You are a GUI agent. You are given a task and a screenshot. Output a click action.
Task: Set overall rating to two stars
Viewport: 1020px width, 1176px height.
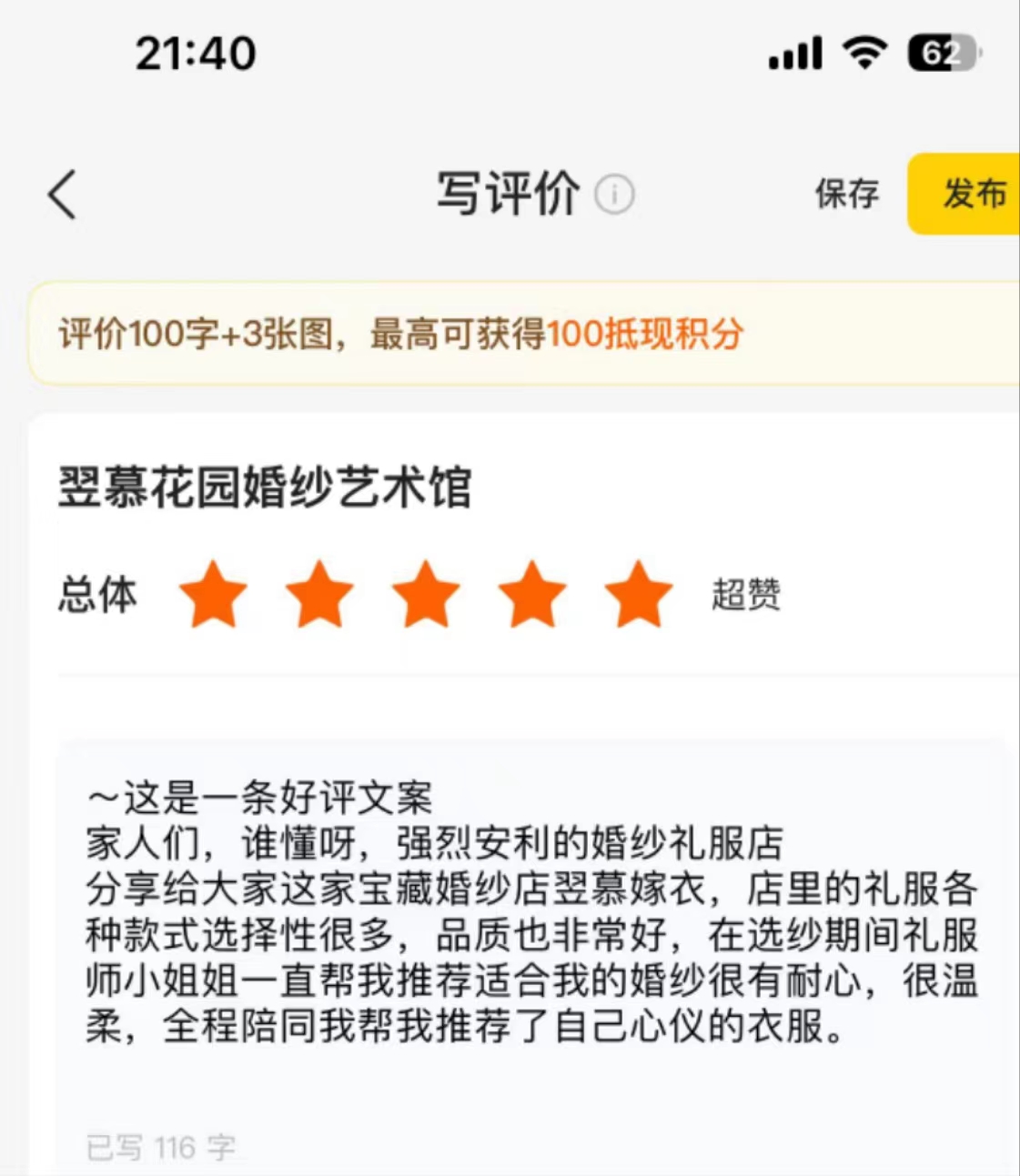[319, 595]
